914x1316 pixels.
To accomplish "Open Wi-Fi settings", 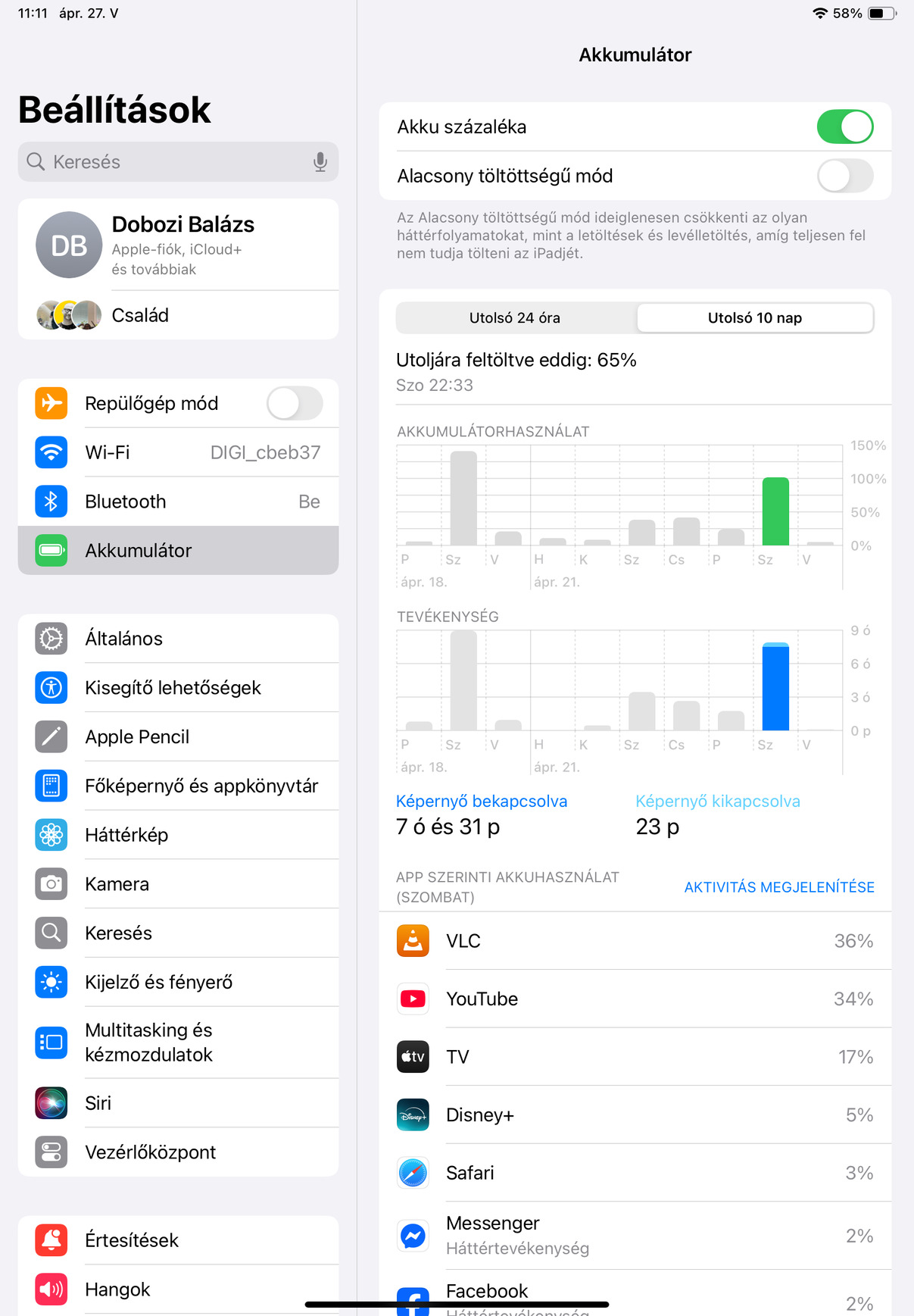I will point(178,452).
